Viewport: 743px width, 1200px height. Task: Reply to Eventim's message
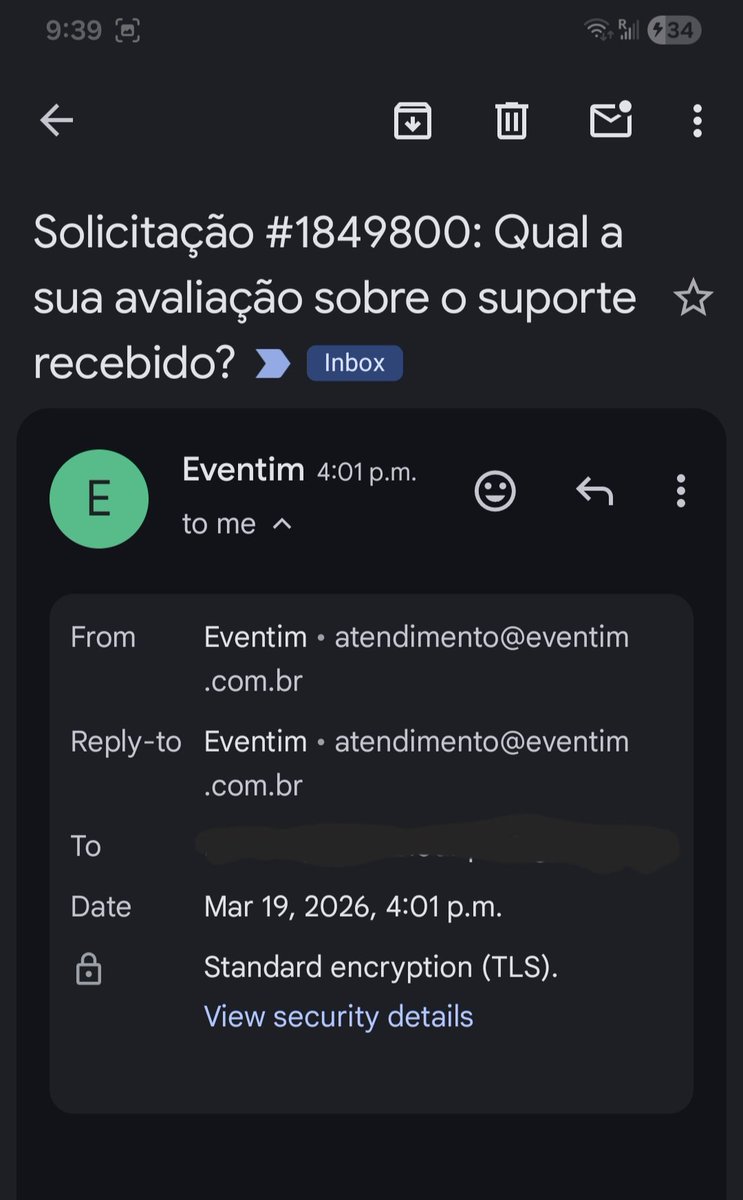(594, 491)
